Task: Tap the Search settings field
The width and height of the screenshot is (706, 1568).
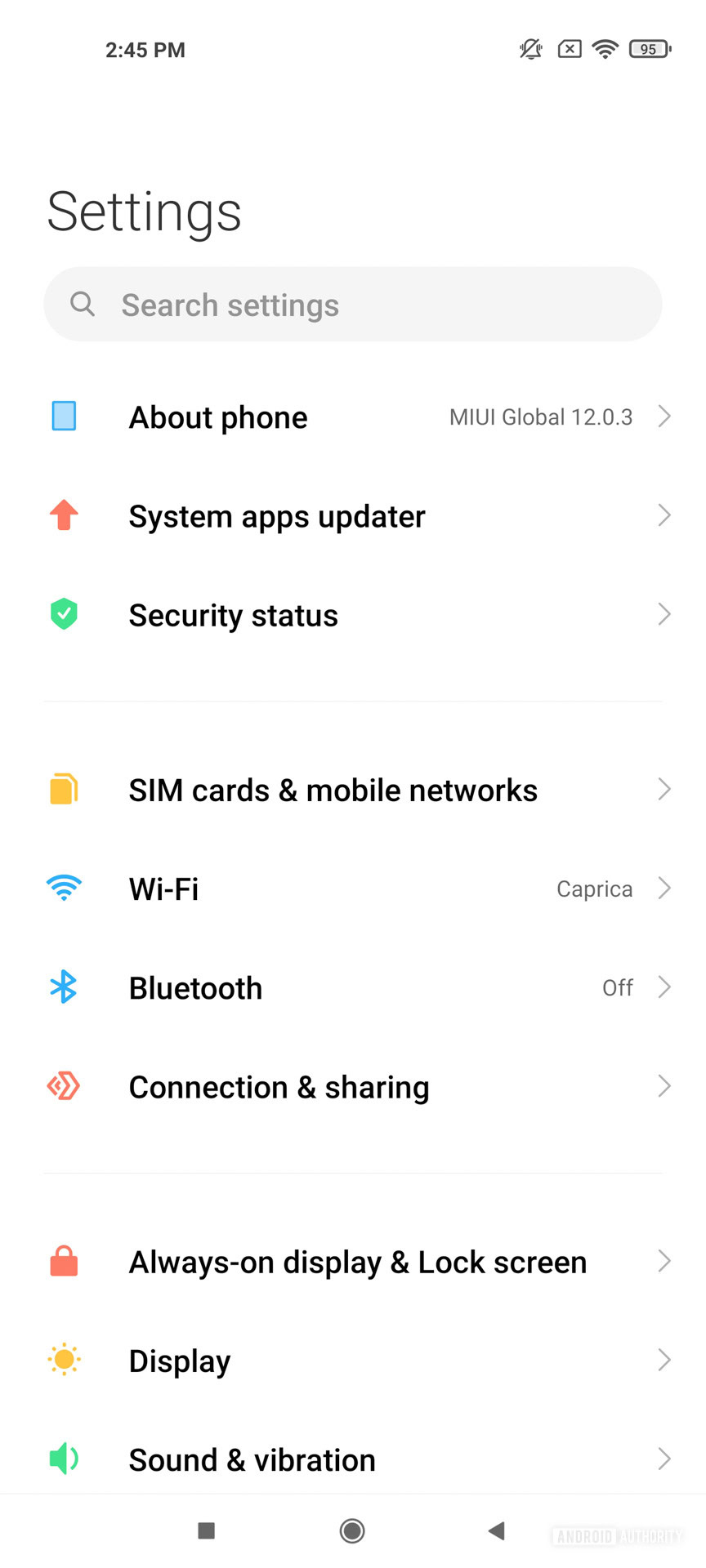Action: 351,305
